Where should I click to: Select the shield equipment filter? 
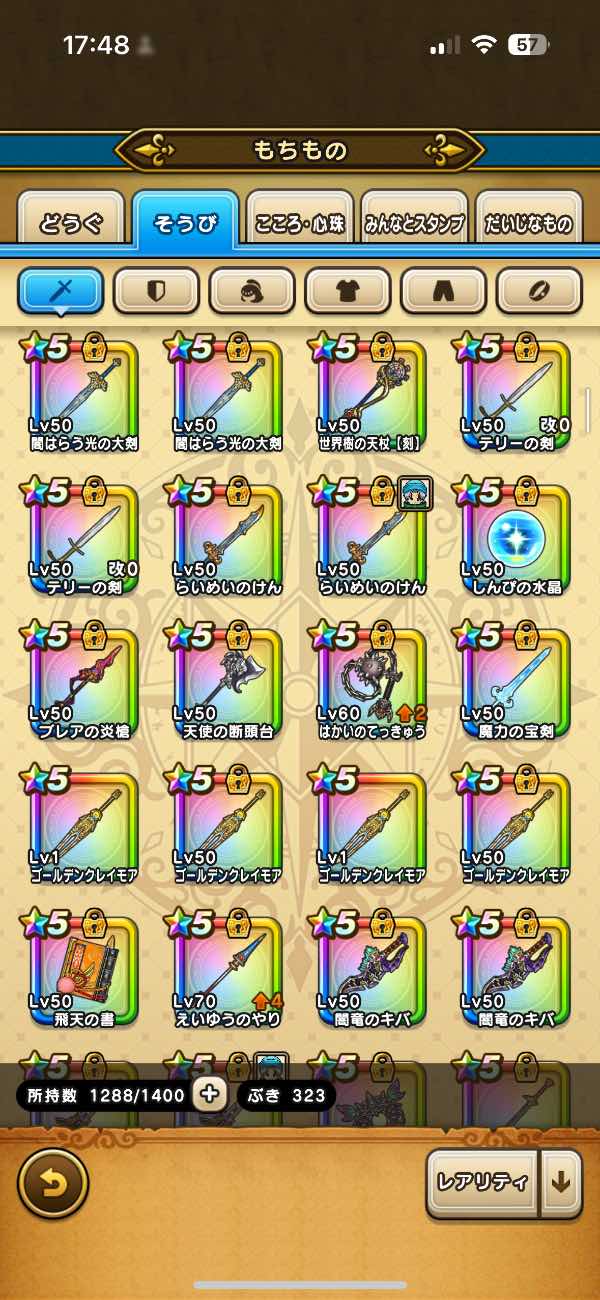[x=156, y=291]
